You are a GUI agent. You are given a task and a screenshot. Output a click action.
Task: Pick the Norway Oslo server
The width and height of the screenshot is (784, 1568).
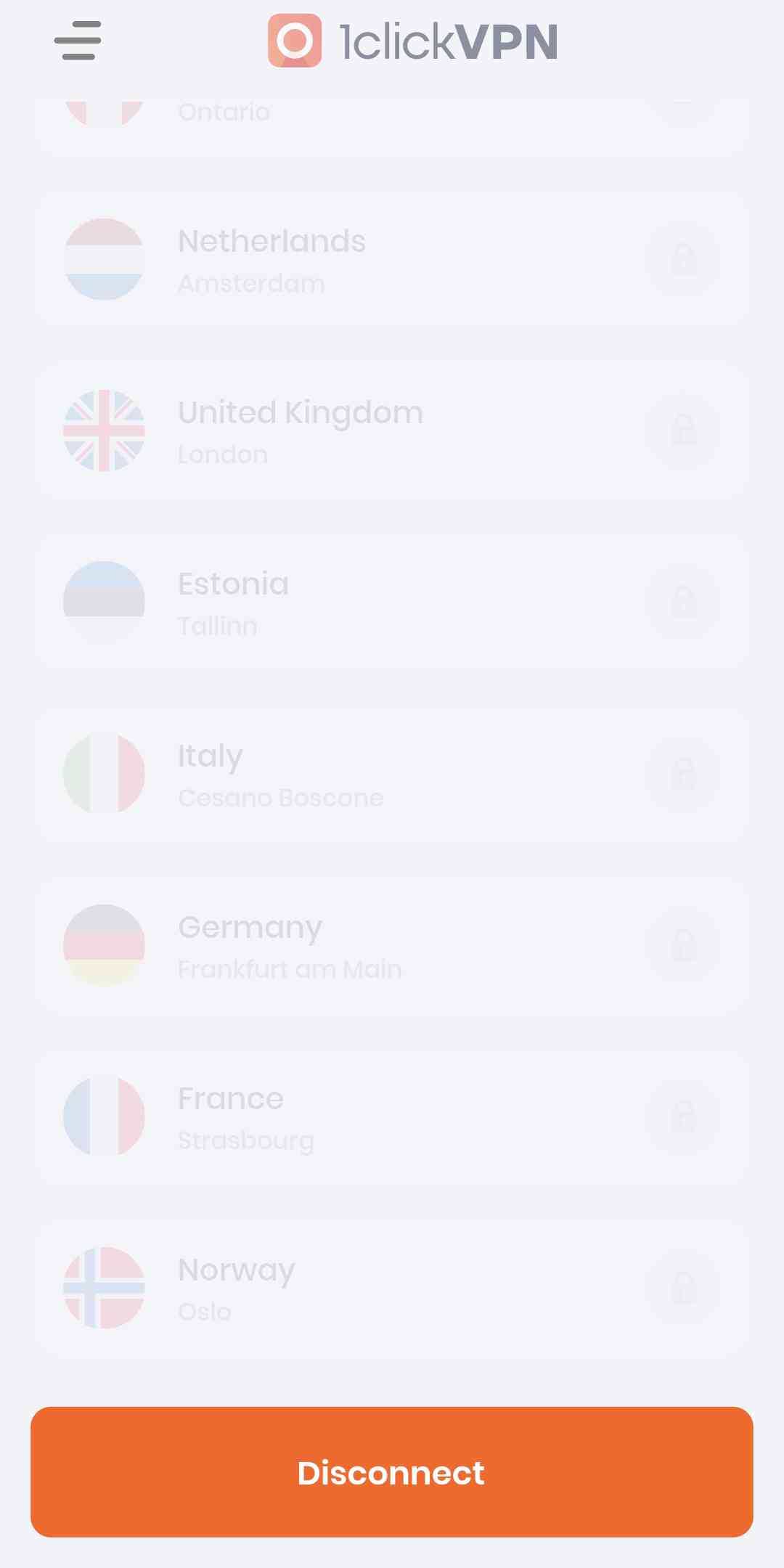tap(391, 1288)
